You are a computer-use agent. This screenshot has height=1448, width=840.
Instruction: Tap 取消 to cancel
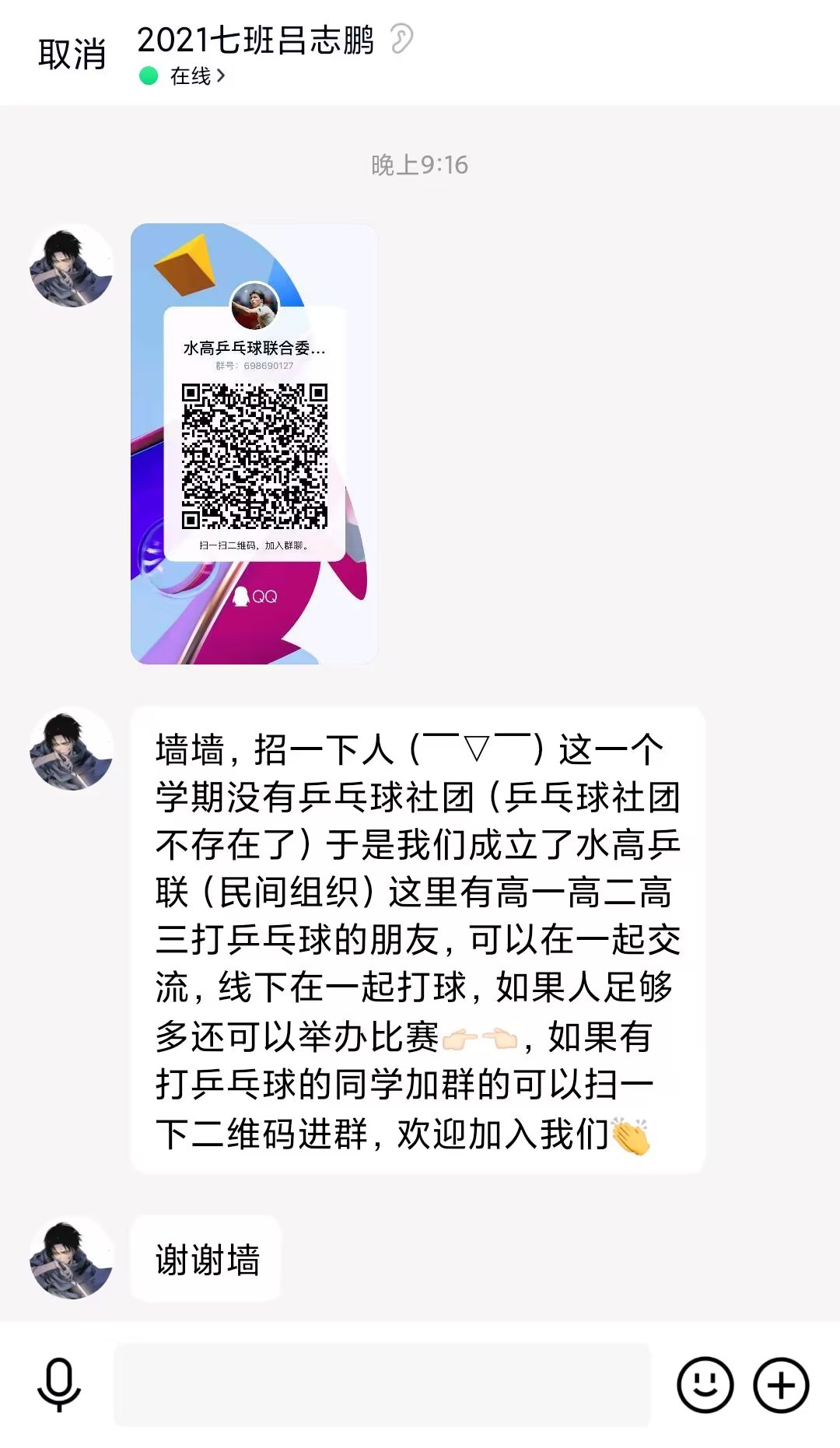pos(72,54)
